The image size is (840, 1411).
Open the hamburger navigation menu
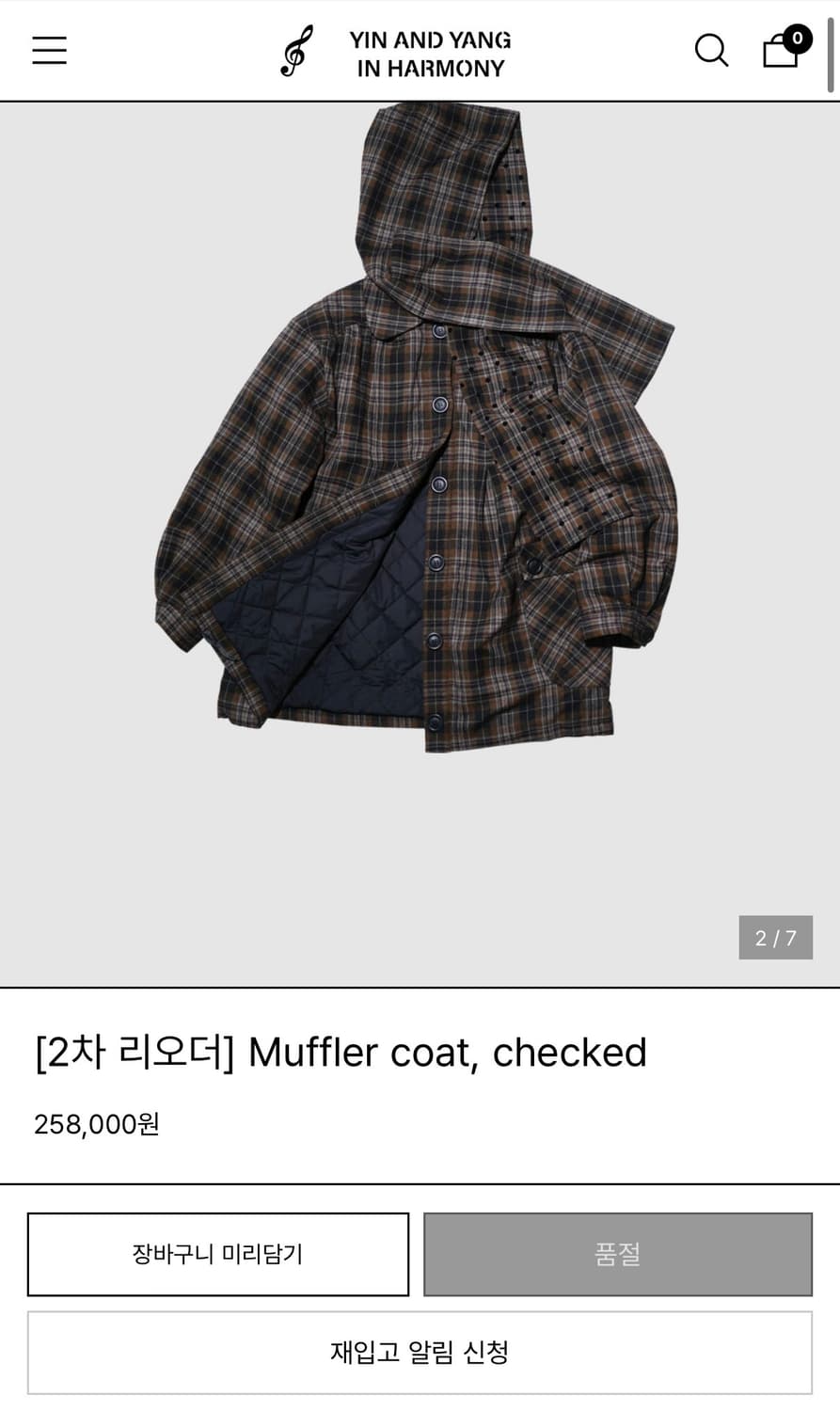(49, 50)
